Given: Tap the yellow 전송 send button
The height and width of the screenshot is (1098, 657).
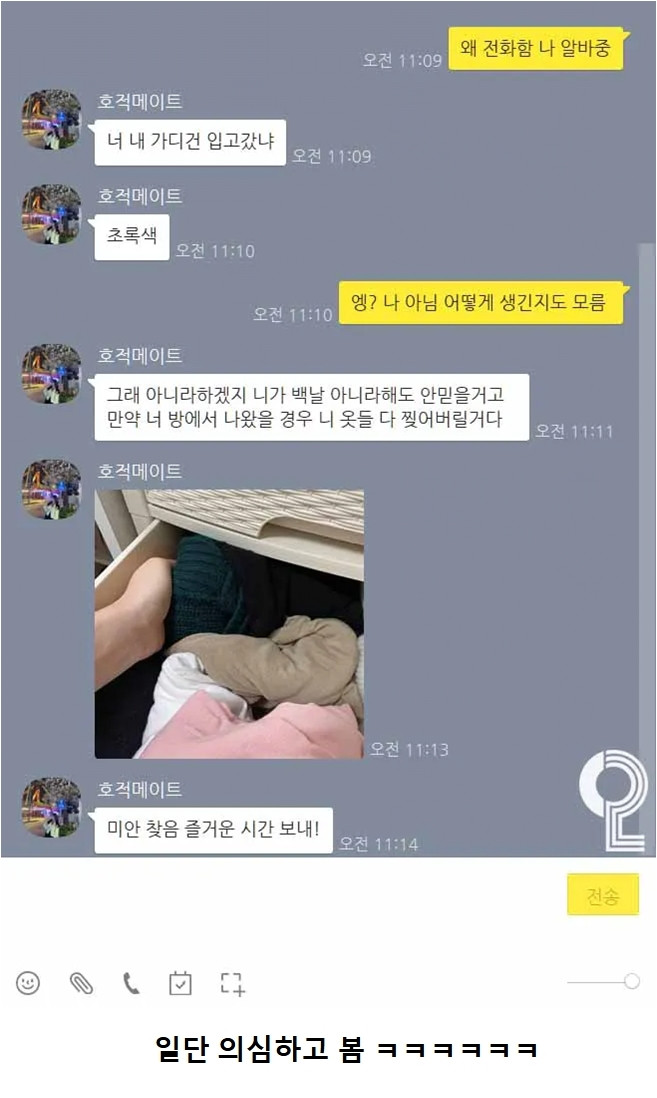Looking at the screenshot, I should tap(602, 896).
